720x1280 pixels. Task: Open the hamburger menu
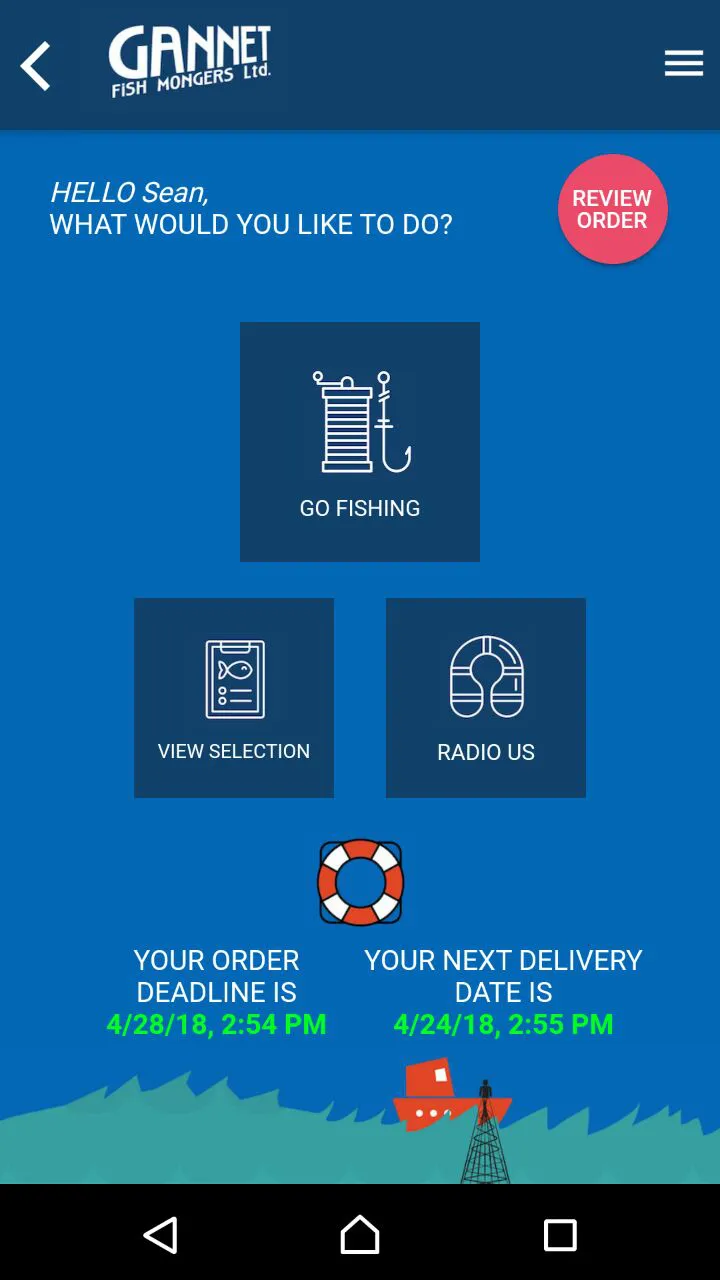point(684,64)
